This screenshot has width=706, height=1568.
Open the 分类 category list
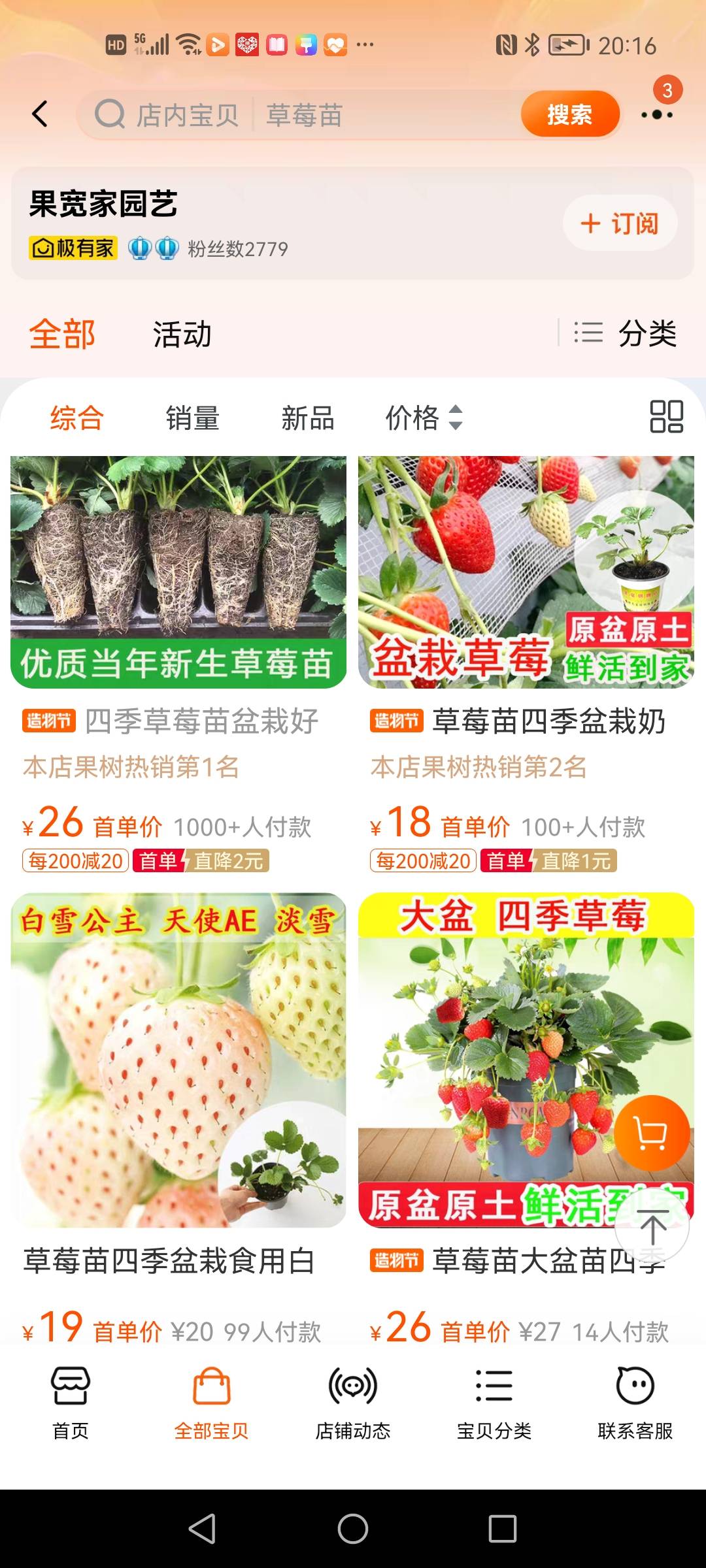pyautogui.click(x=625, y=333)
